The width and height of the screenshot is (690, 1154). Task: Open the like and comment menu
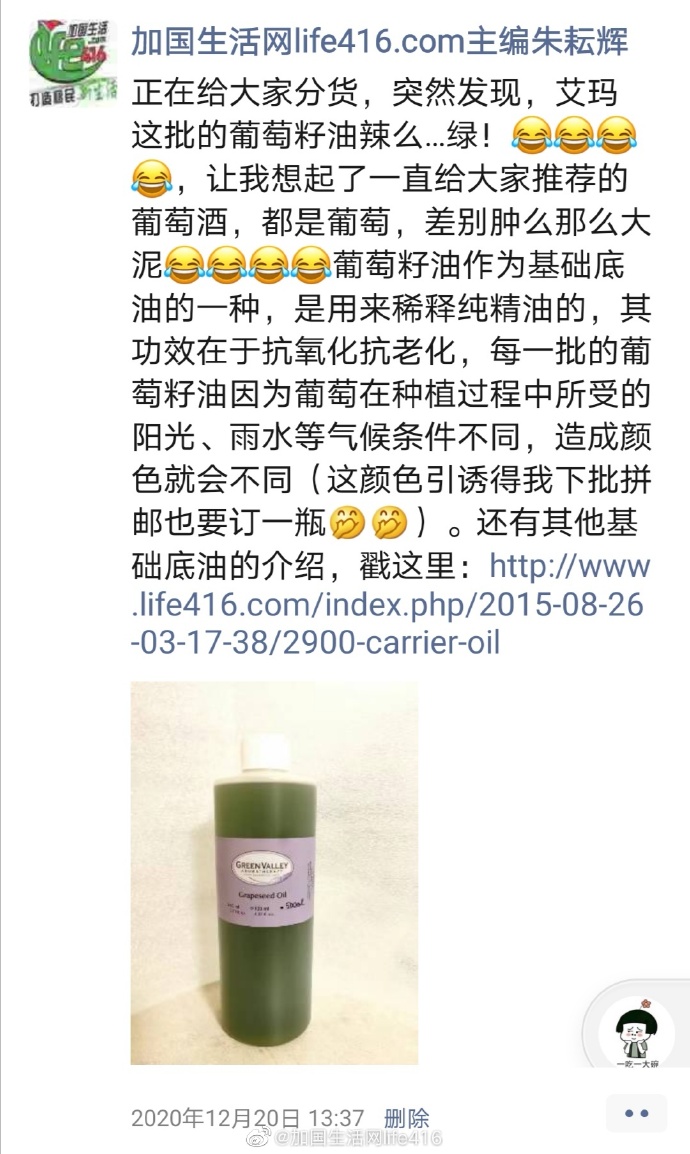pyautogui.click(x=637, y=1113)
